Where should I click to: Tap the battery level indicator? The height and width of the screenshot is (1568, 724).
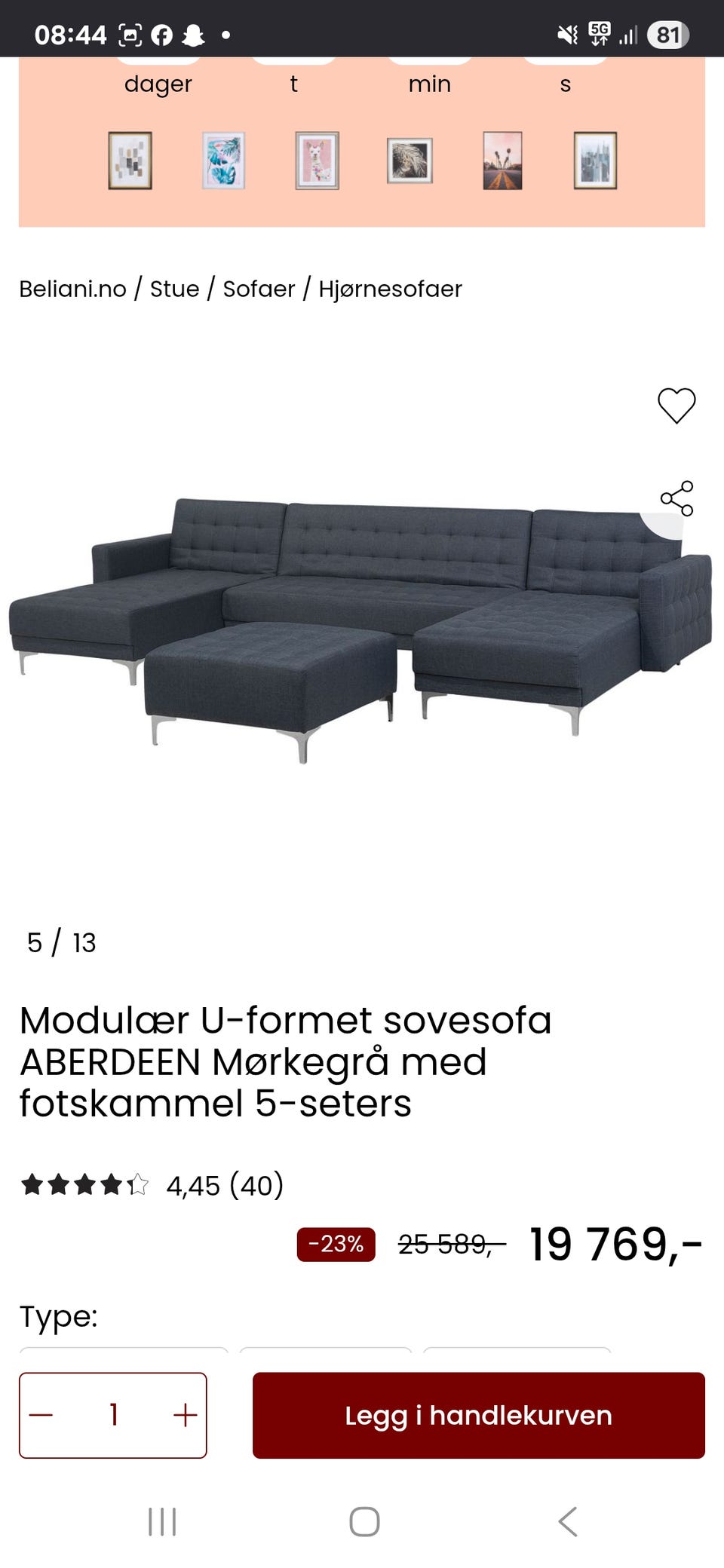pos(667,32)
